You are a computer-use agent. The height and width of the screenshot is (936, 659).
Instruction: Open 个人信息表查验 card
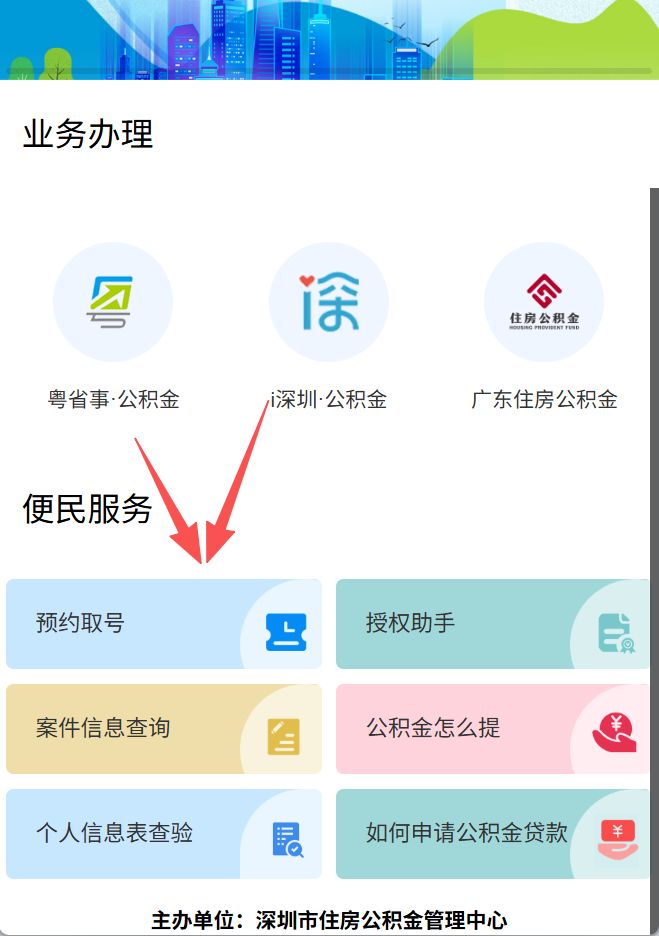click(164, 834)
